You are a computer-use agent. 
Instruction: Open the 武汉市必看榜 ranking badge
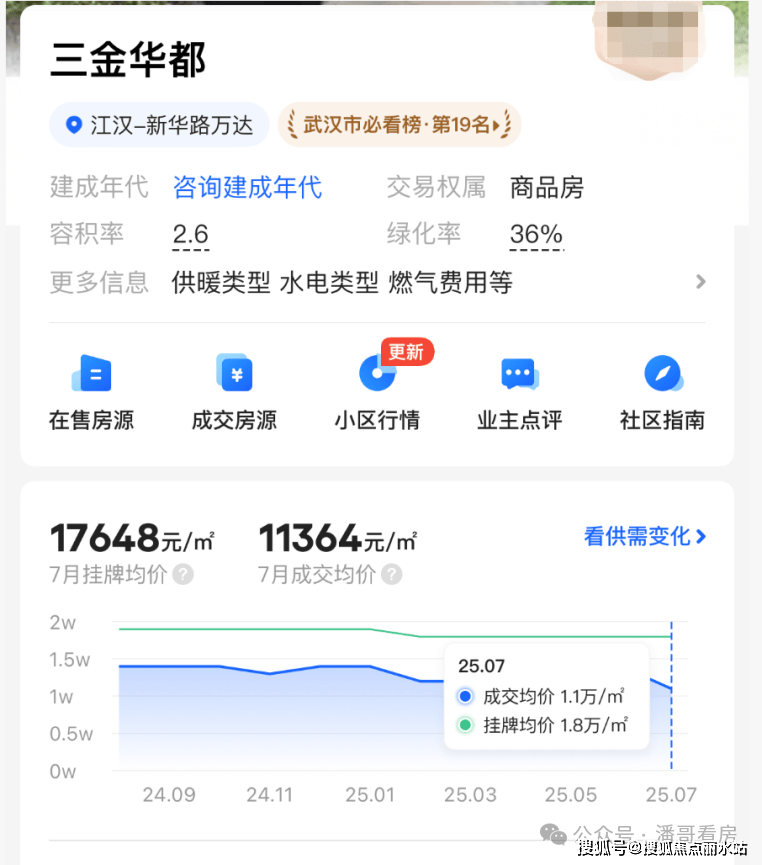coord(399,126)
